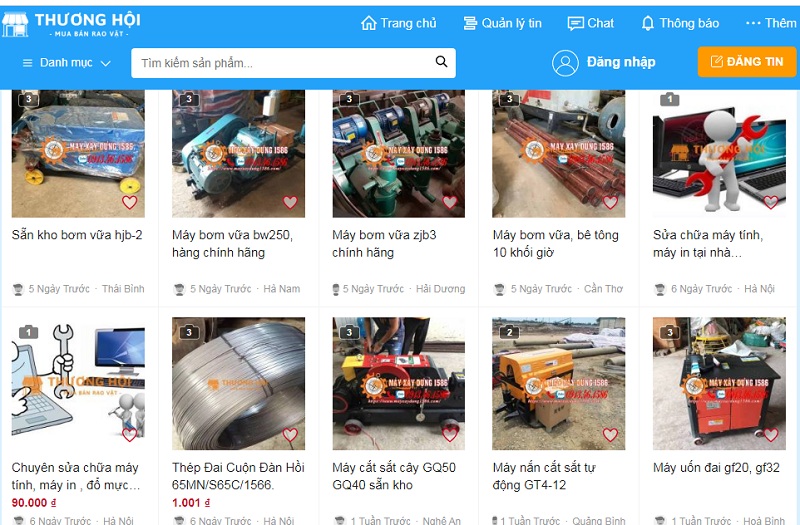
Task: View Chuyên sửa chữa máy tính listing
Action: (x=75, y=475)
